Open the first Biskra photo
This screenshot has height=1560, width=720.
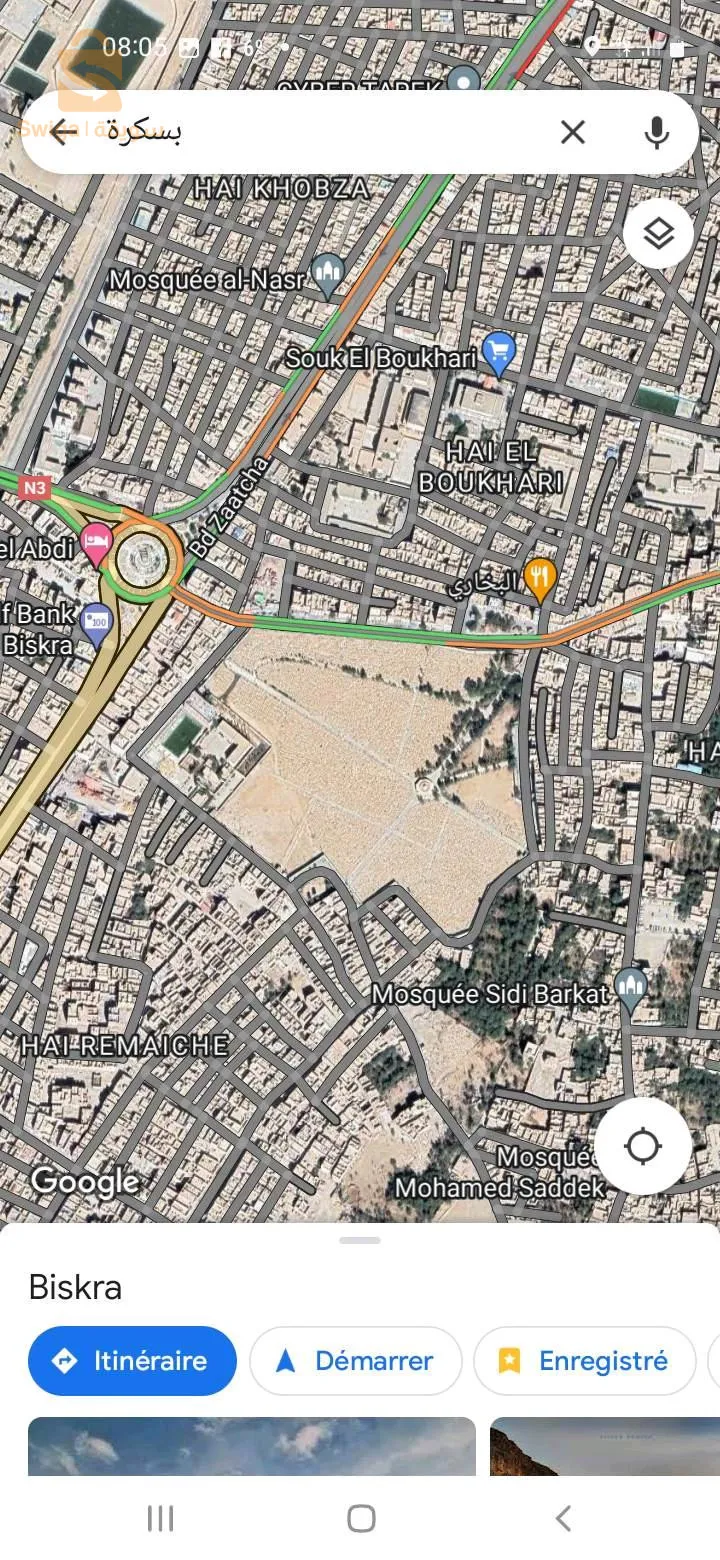(250, 1445)
